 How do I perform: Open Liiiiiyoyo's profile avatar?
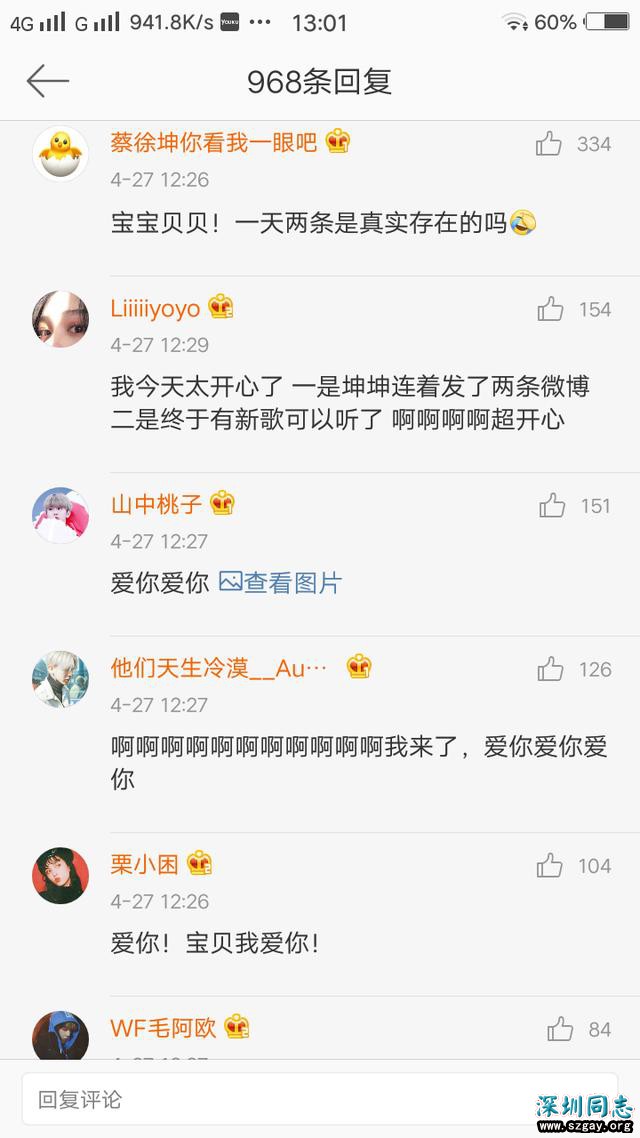coord(61,320)
